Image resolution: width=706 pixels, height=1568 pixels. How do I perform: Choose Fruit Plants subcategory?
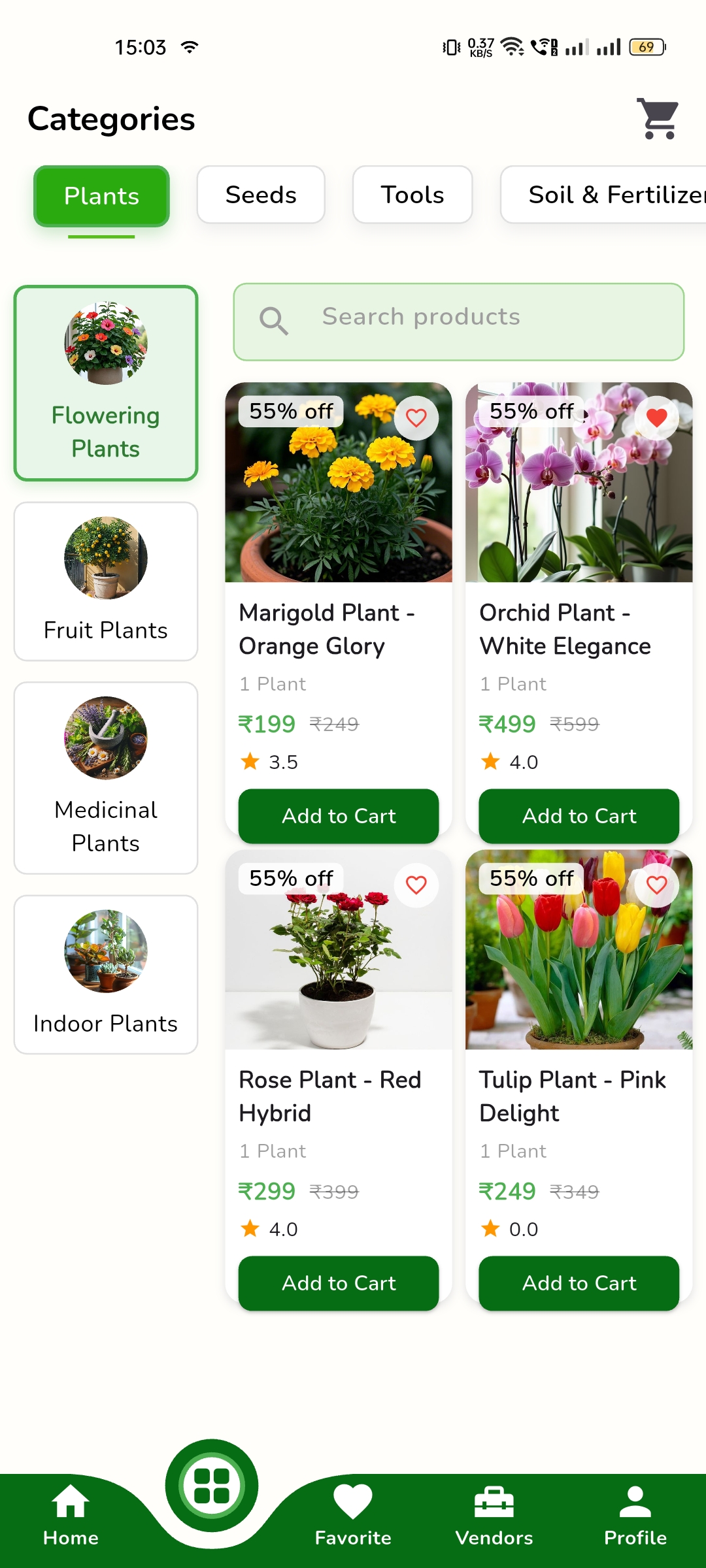[x=106, y=581]
